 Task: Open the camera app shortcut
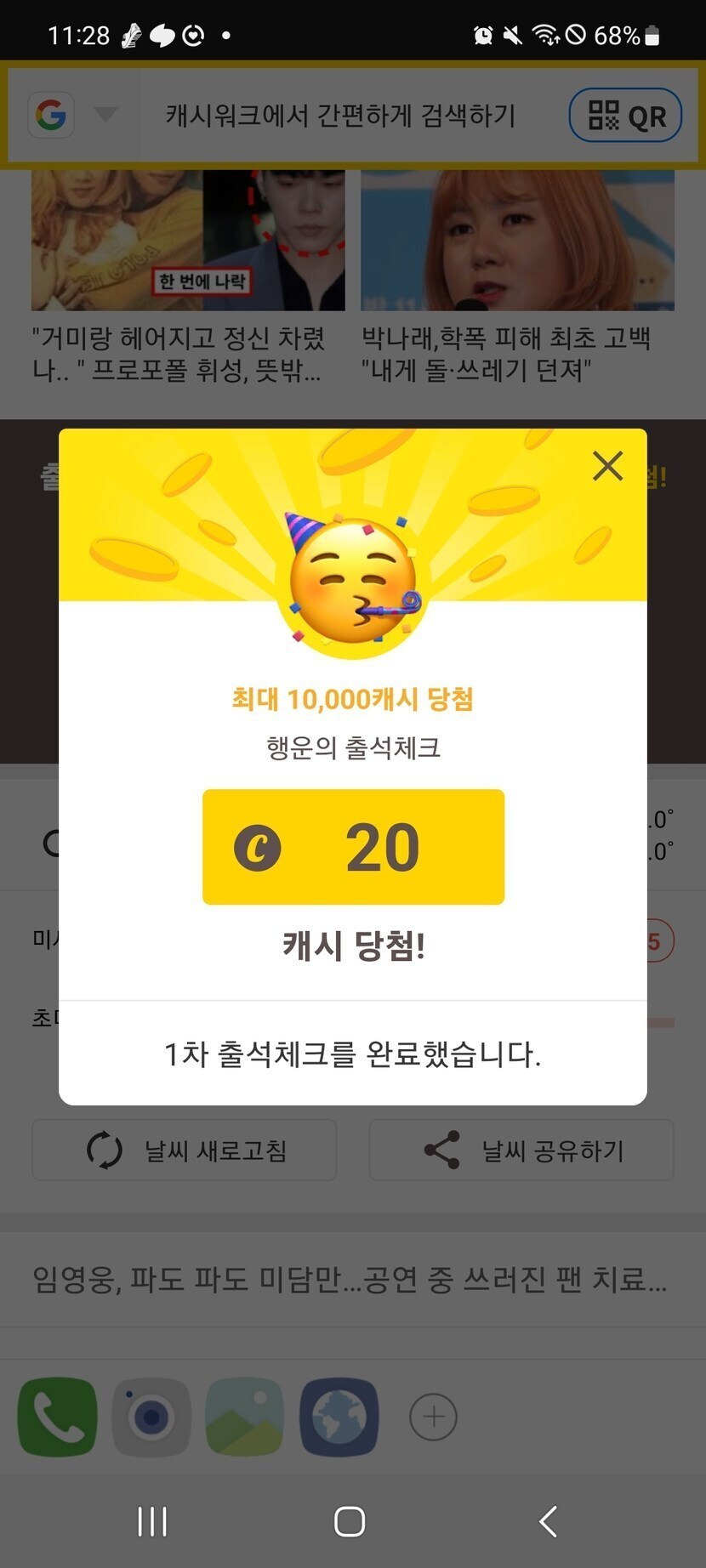(x=151, y=1417)
